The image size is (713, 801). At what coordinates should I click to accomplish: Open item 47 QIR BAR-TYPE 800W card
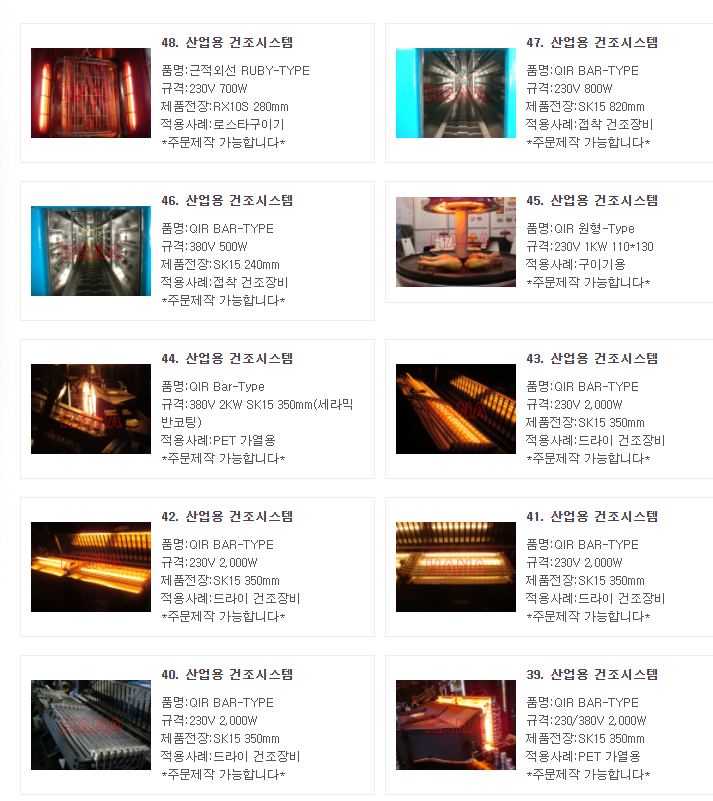[x=592, y=43]
